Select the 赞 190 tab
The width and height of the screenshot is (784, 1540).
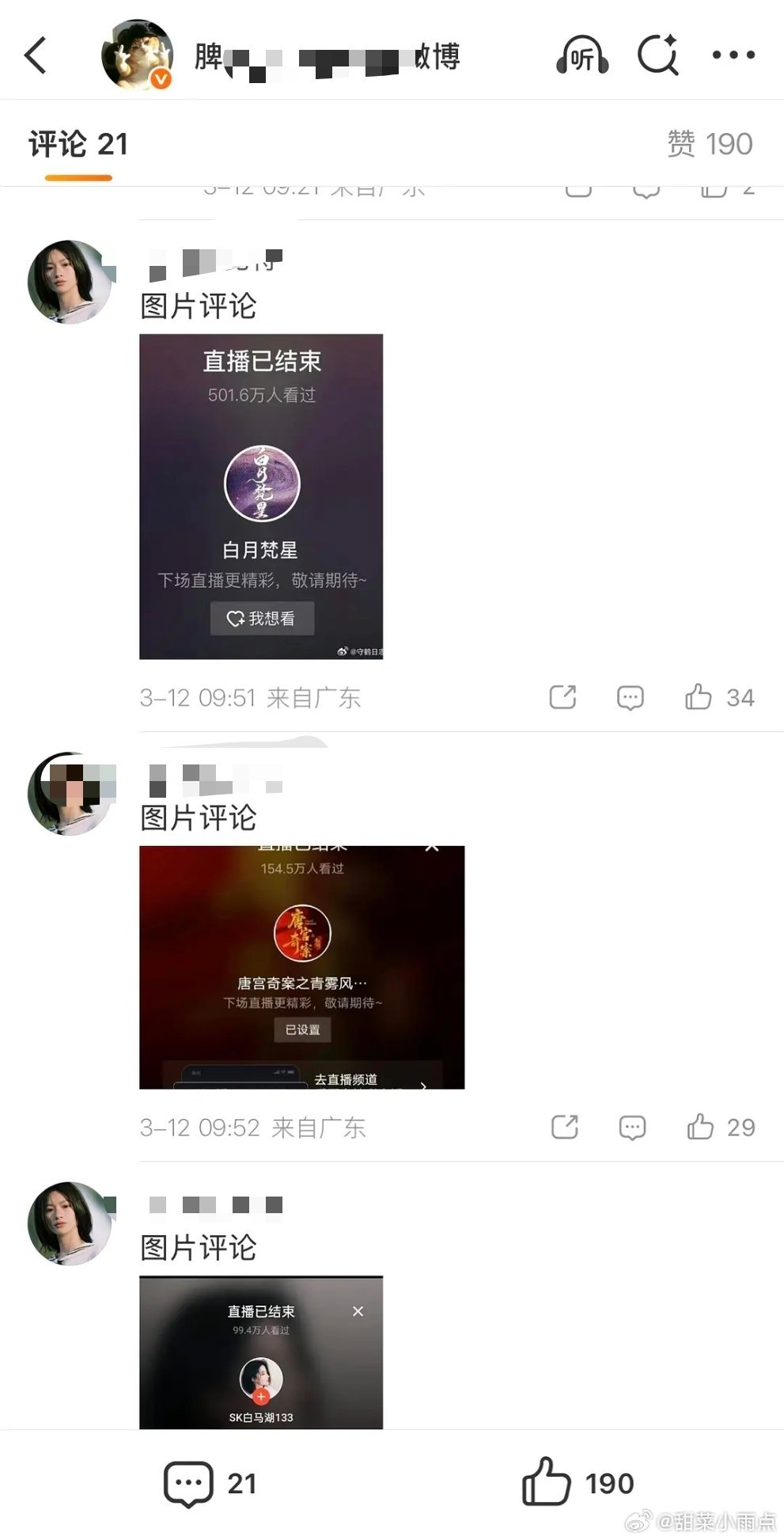pos(711,144)
